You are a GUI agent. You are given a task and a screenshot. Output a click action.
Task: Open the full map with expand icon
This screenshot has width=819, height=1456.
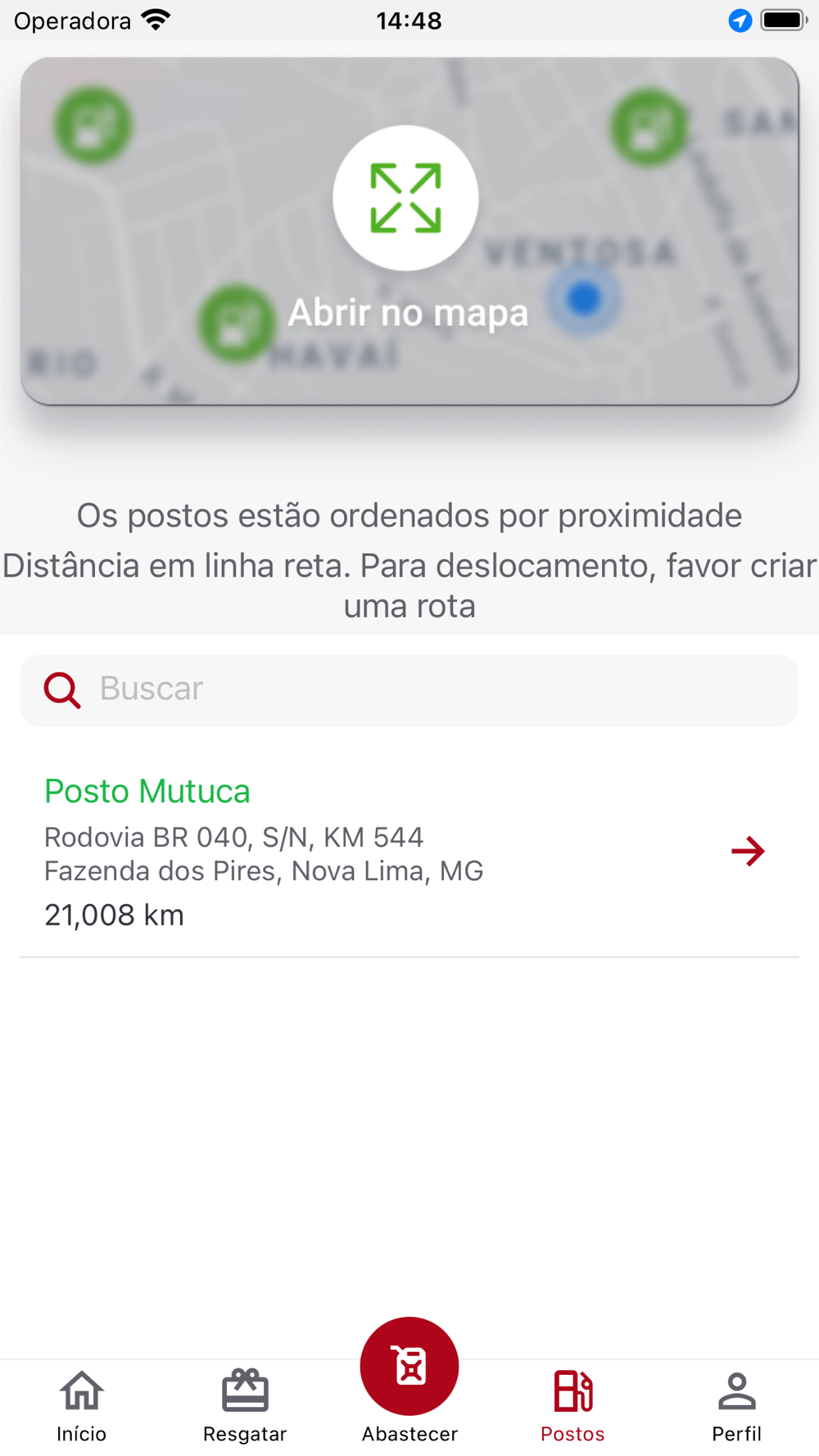tap(406, 198)
